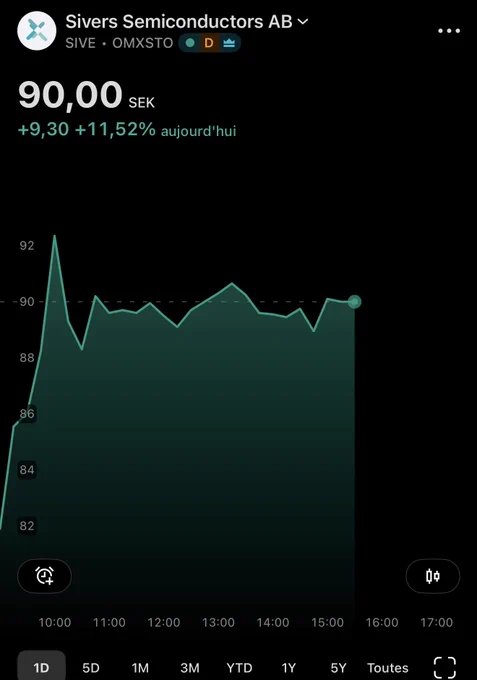View the YTD chart range
This screenshot has width=477, height=680.
[239, 667]
